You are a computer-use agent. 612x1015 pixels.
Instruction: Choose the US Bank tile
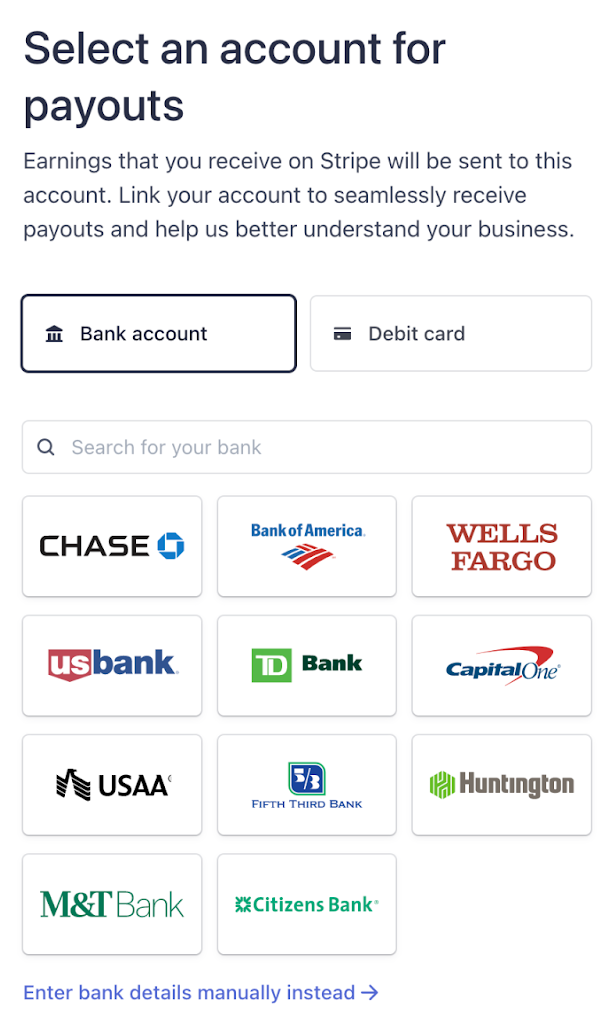click(112, 665)
